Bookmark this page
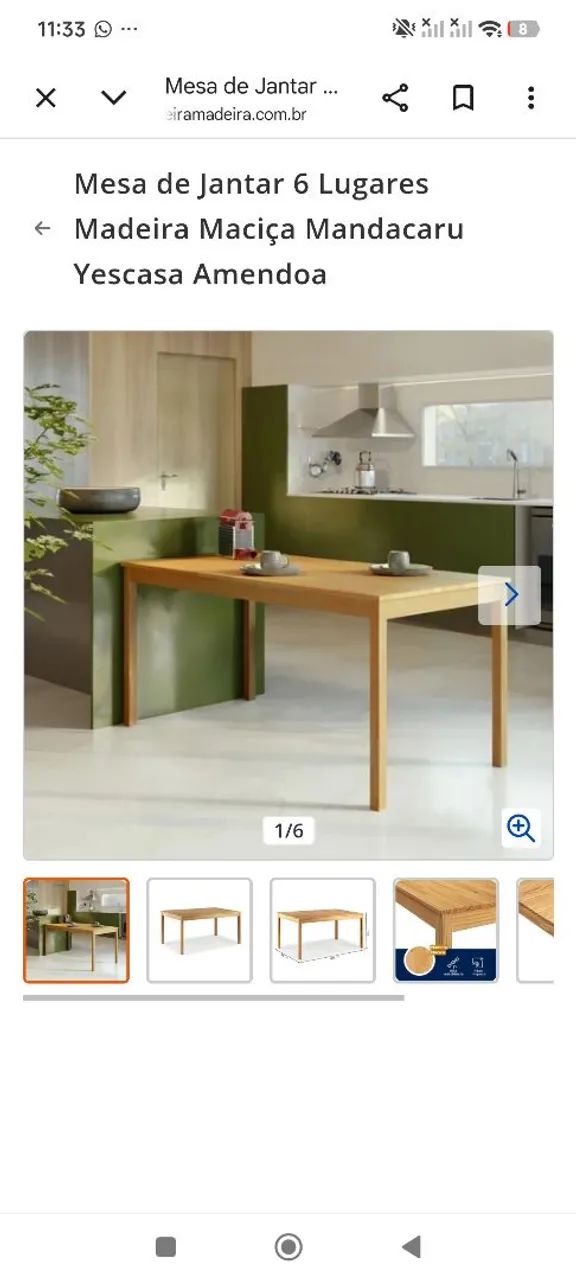Viewport: 576px width, 1280px height. click(462, 97)
